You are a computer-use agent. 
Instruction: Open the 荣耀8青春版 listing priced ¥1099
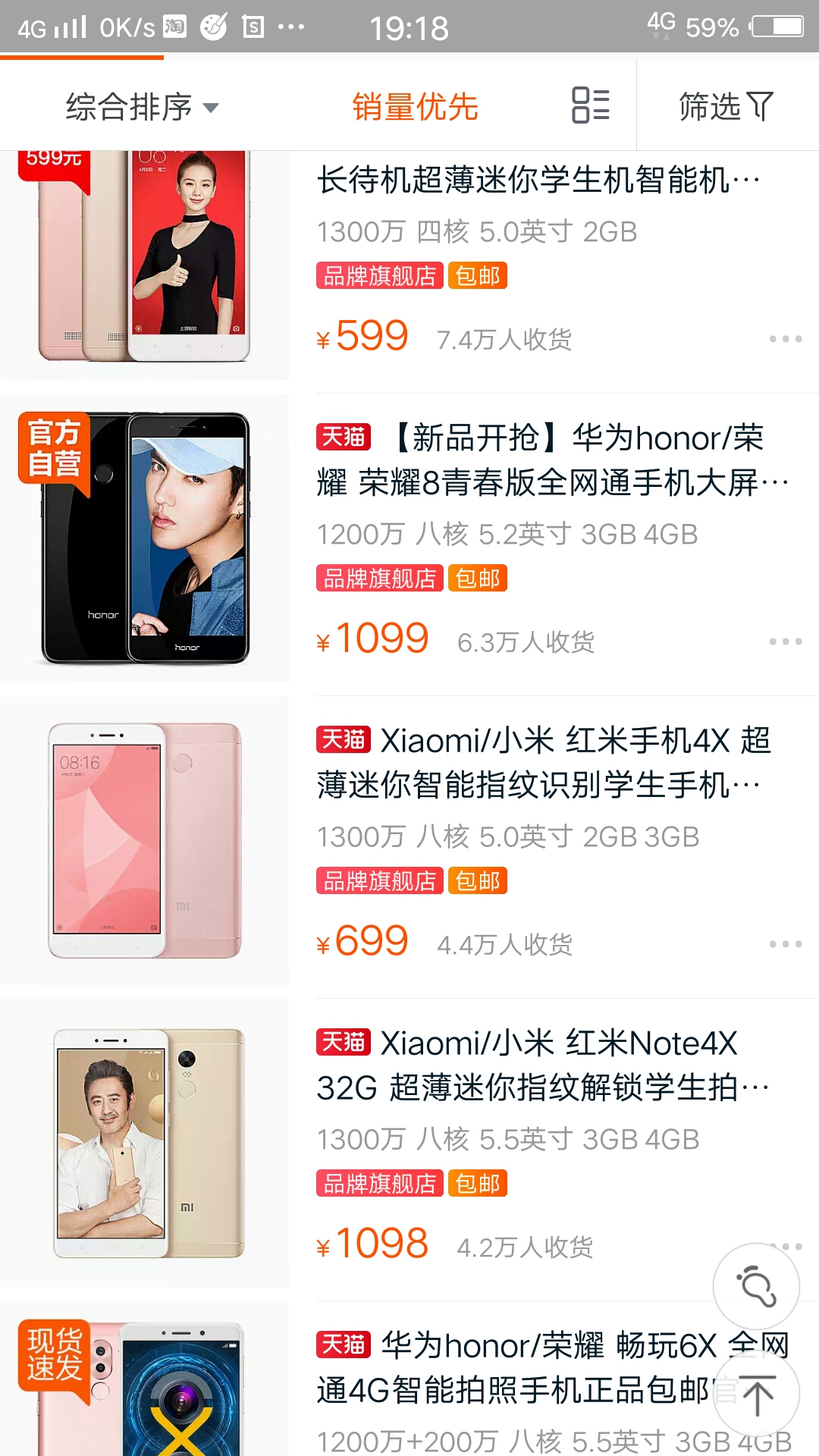point(552,460)
